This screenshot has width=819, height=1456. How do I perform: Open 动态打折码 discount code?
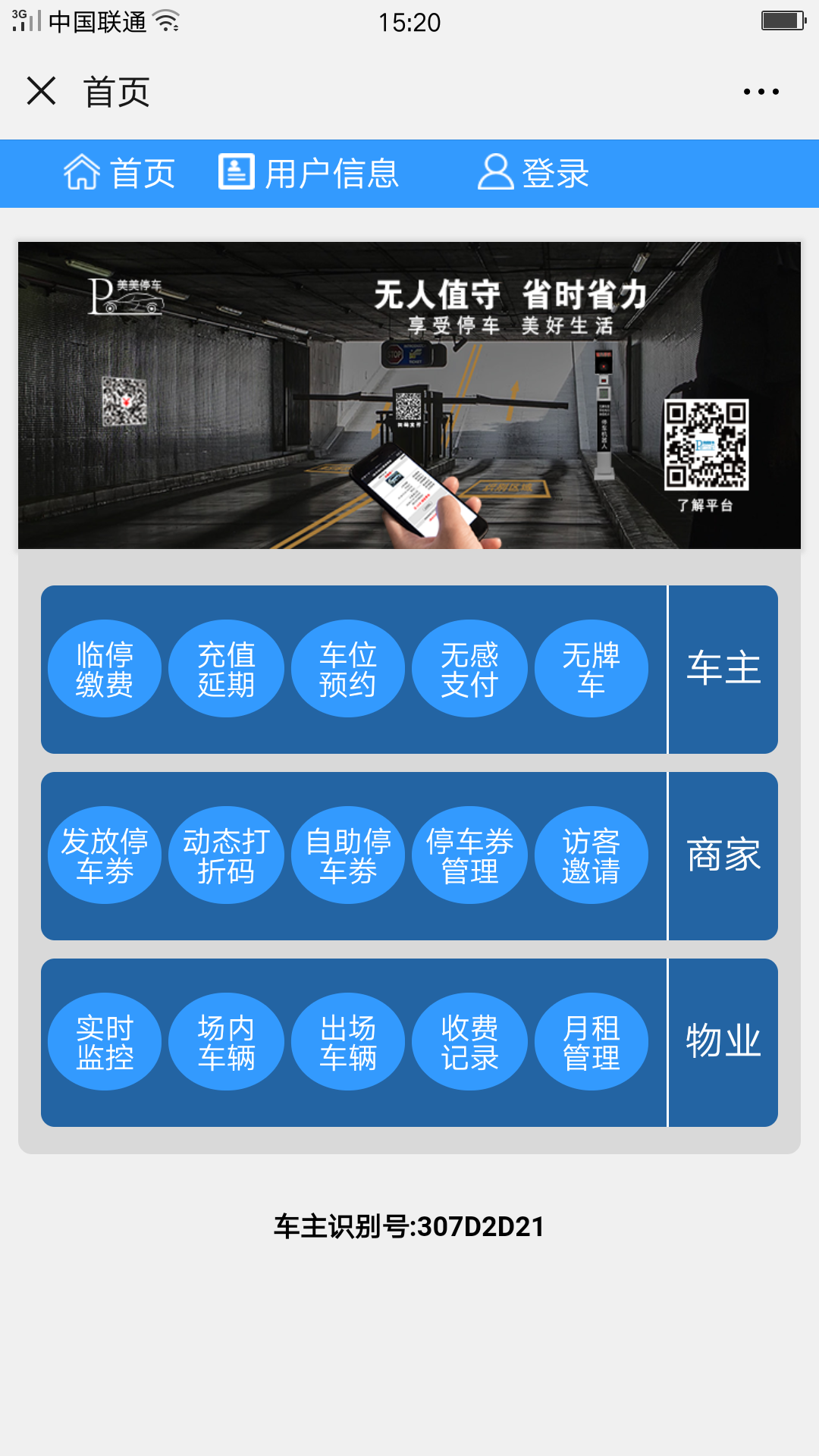226,855
